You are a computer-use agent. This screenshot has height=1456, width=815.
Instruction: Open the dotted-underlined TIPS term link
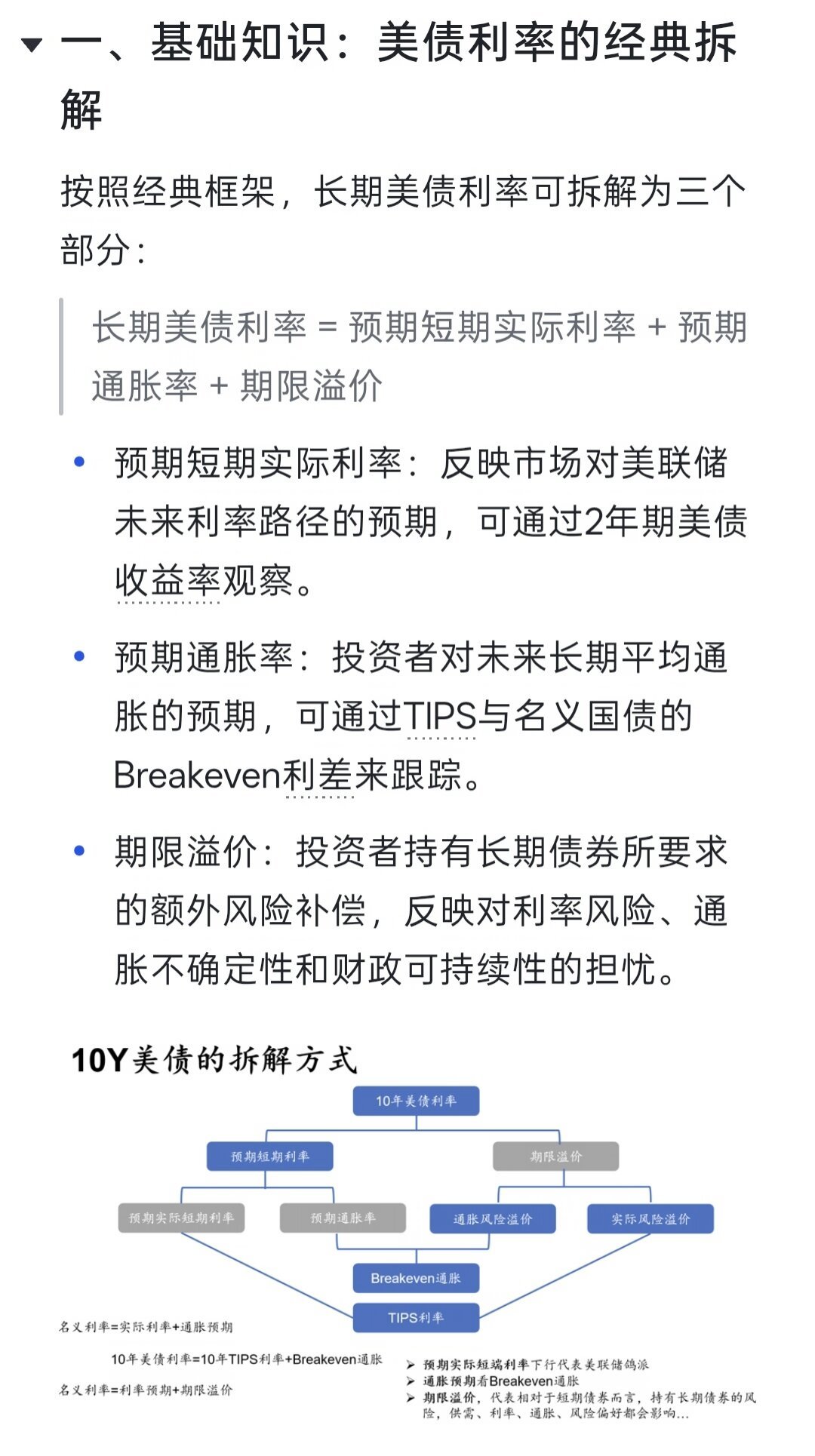coord(441,716)
